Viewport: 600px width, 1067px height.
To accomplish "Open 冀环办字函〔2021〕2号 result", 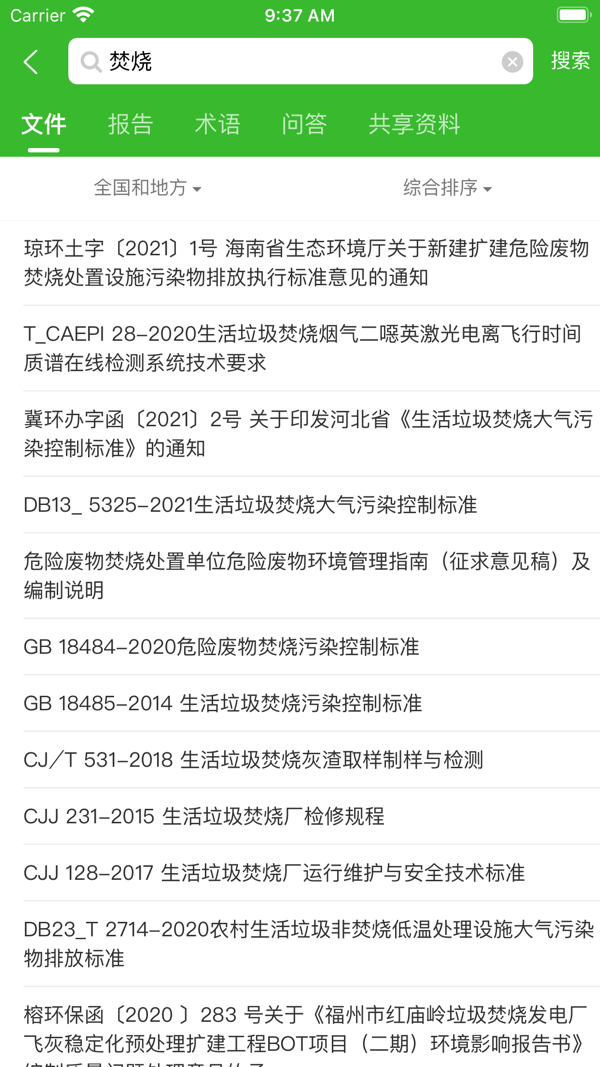I will (x=300, y=434).
